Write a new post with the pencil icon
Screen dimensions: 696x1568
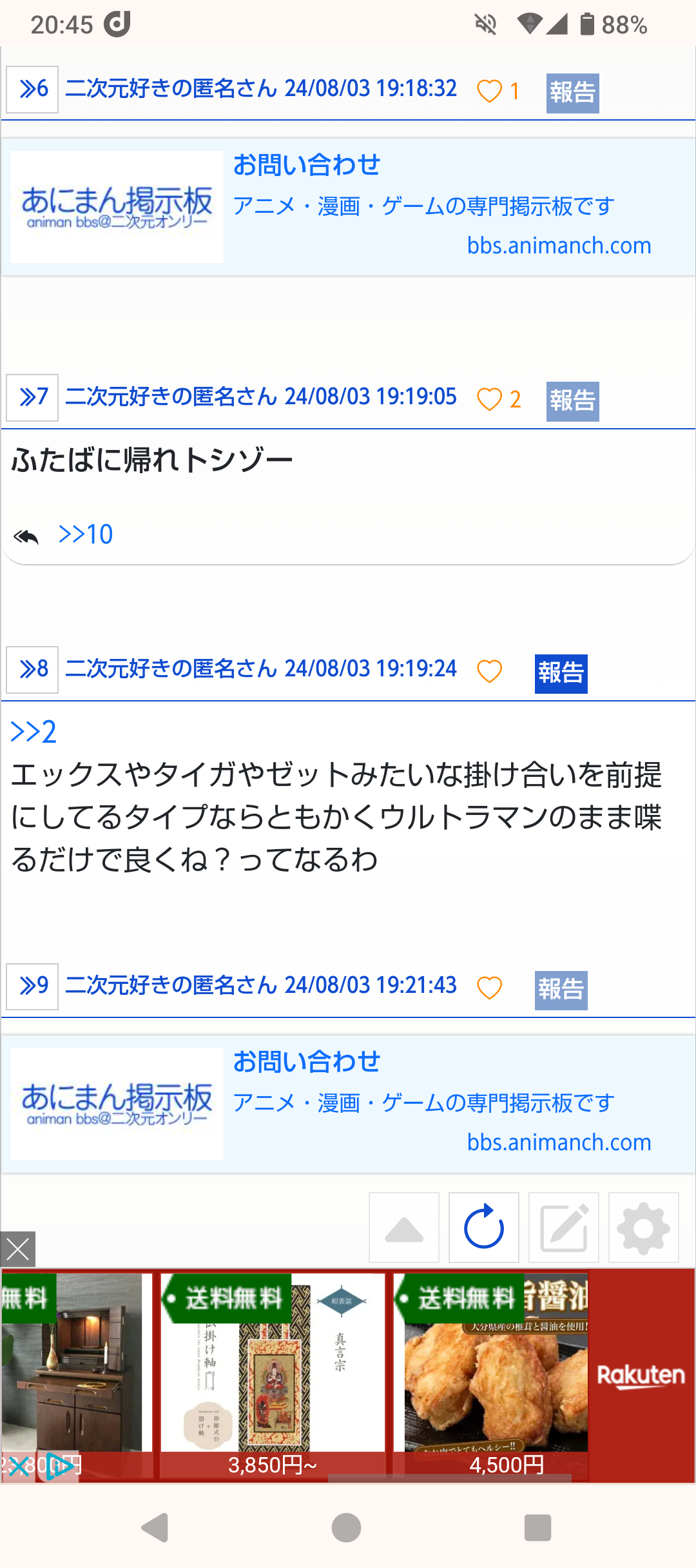[x=564, y=1228]
